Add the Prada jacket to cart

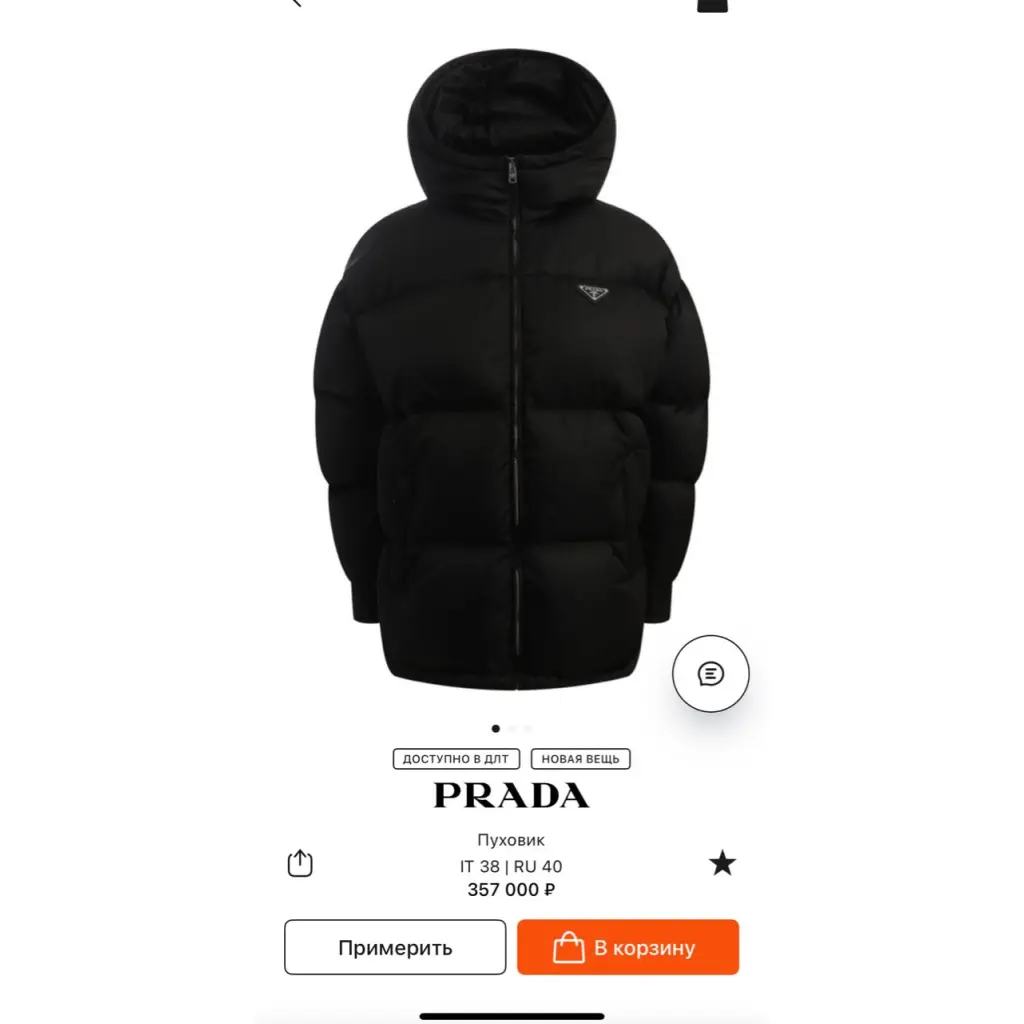pyautogui.click(x=627, y=947)
